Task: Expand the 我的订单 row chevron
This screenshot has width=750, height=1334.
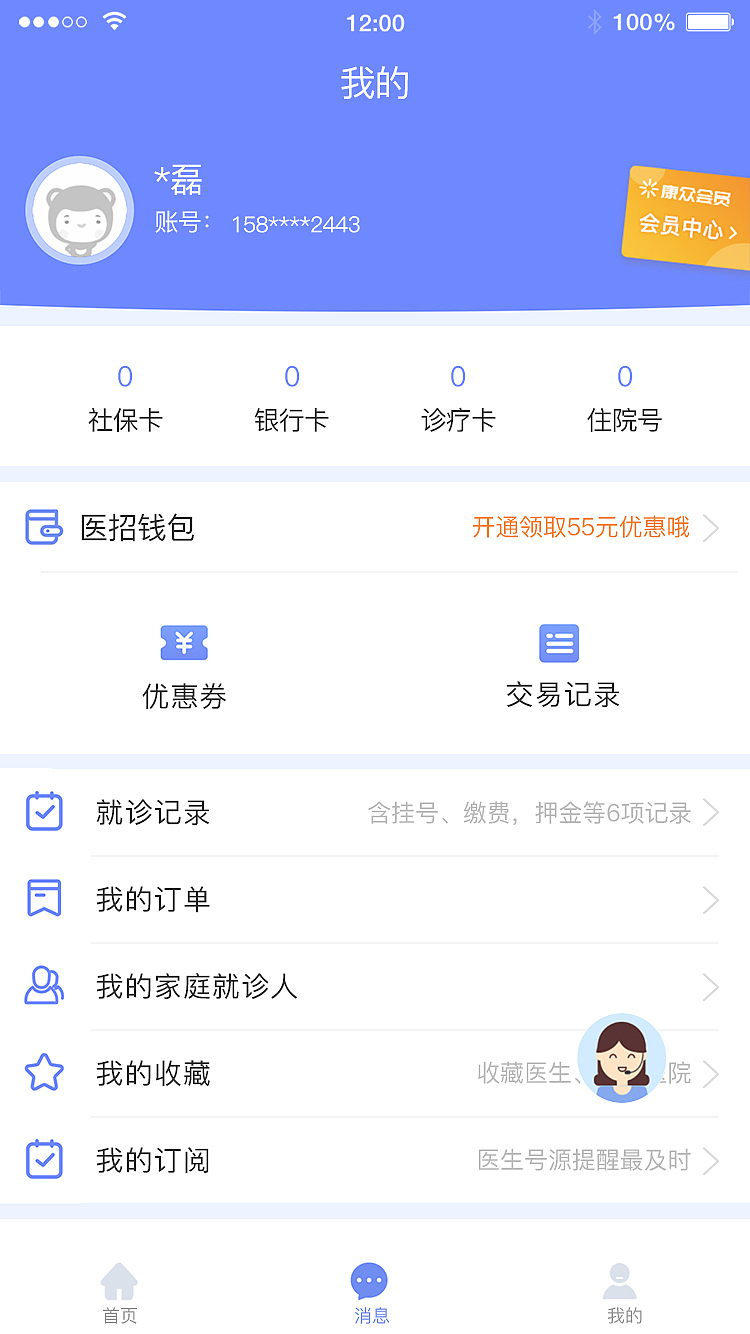Action: (x=712, y=899)
